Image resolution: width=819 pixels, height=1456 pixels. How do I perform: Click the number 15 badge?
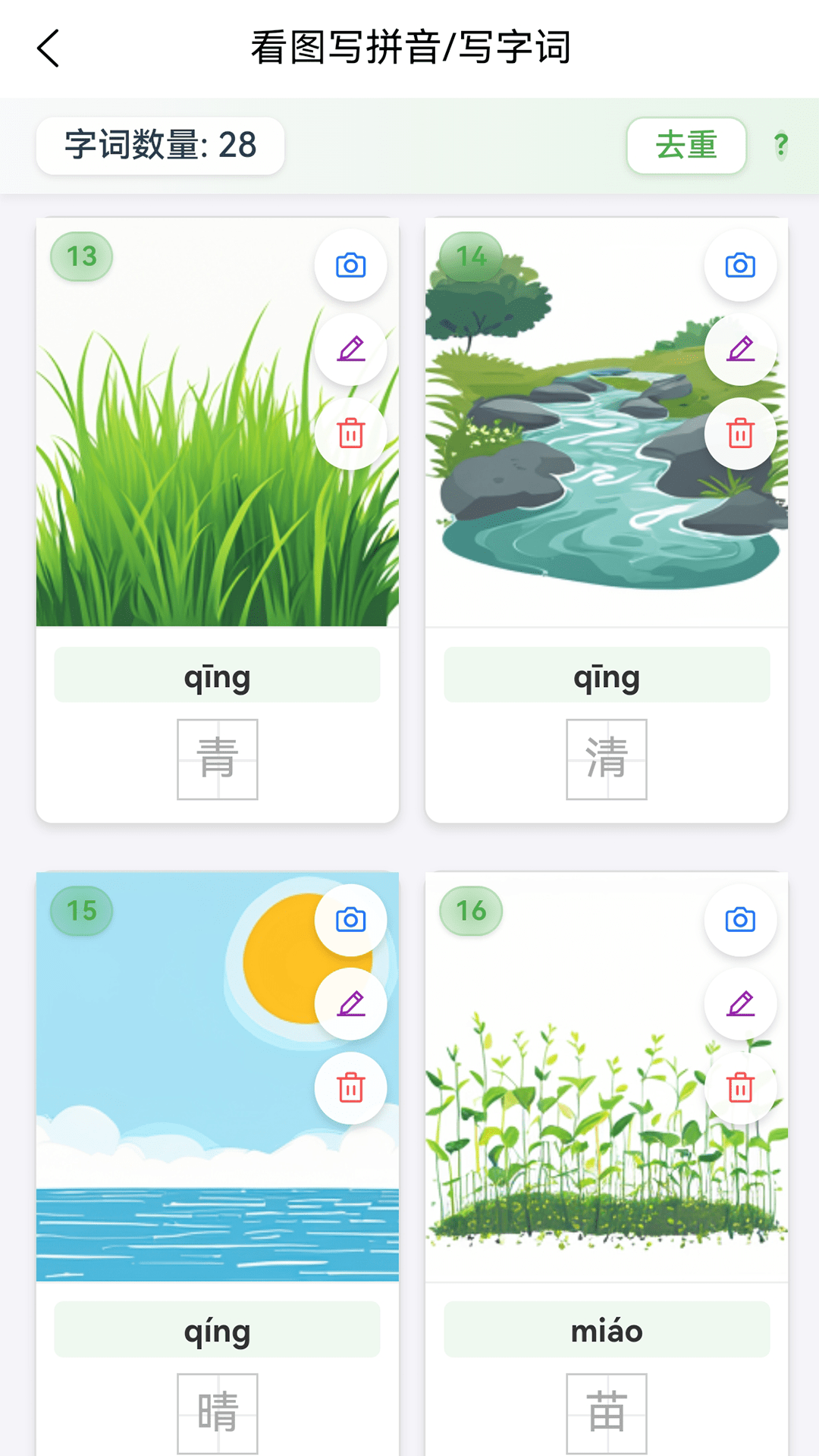pos(81,911)
